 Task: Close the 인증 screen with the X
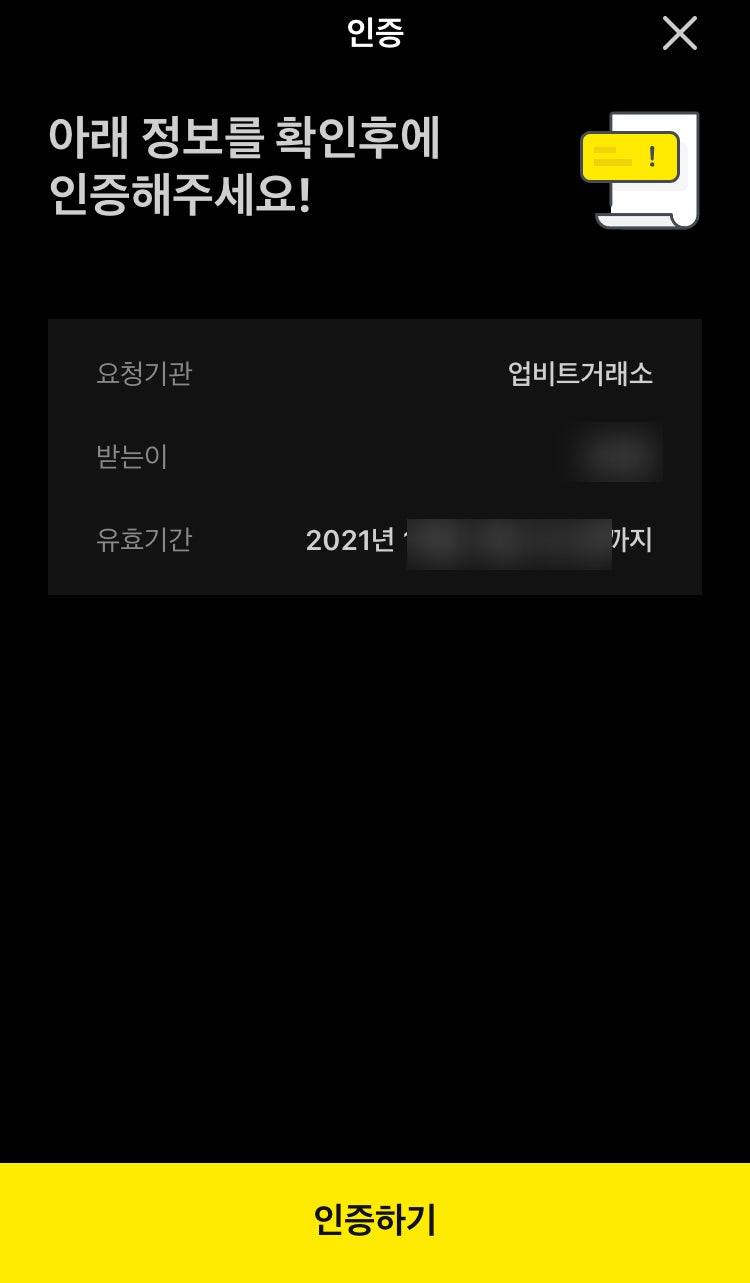(680, 33)
